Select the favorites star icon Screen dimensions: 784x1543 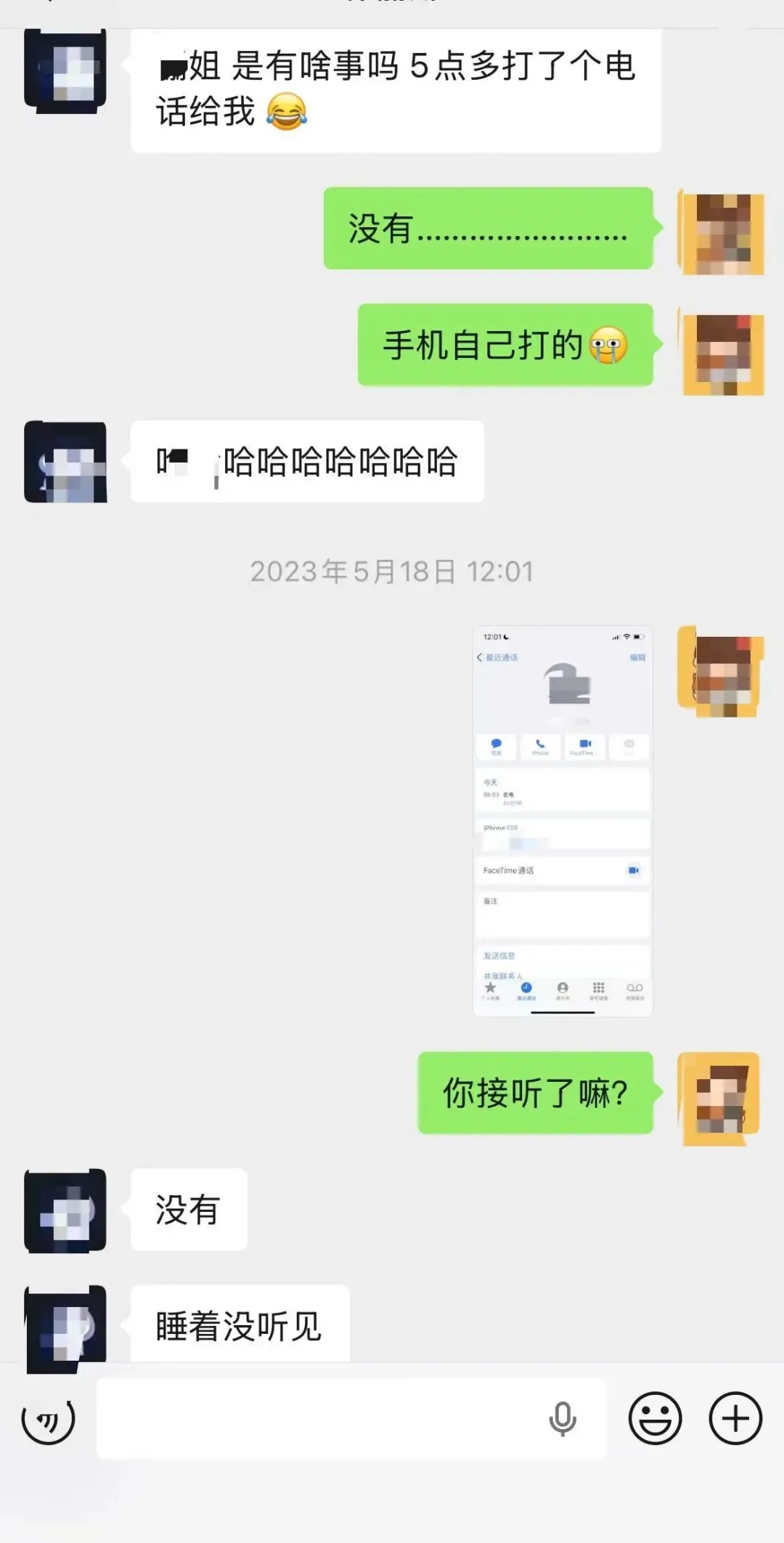coord(490,990)
